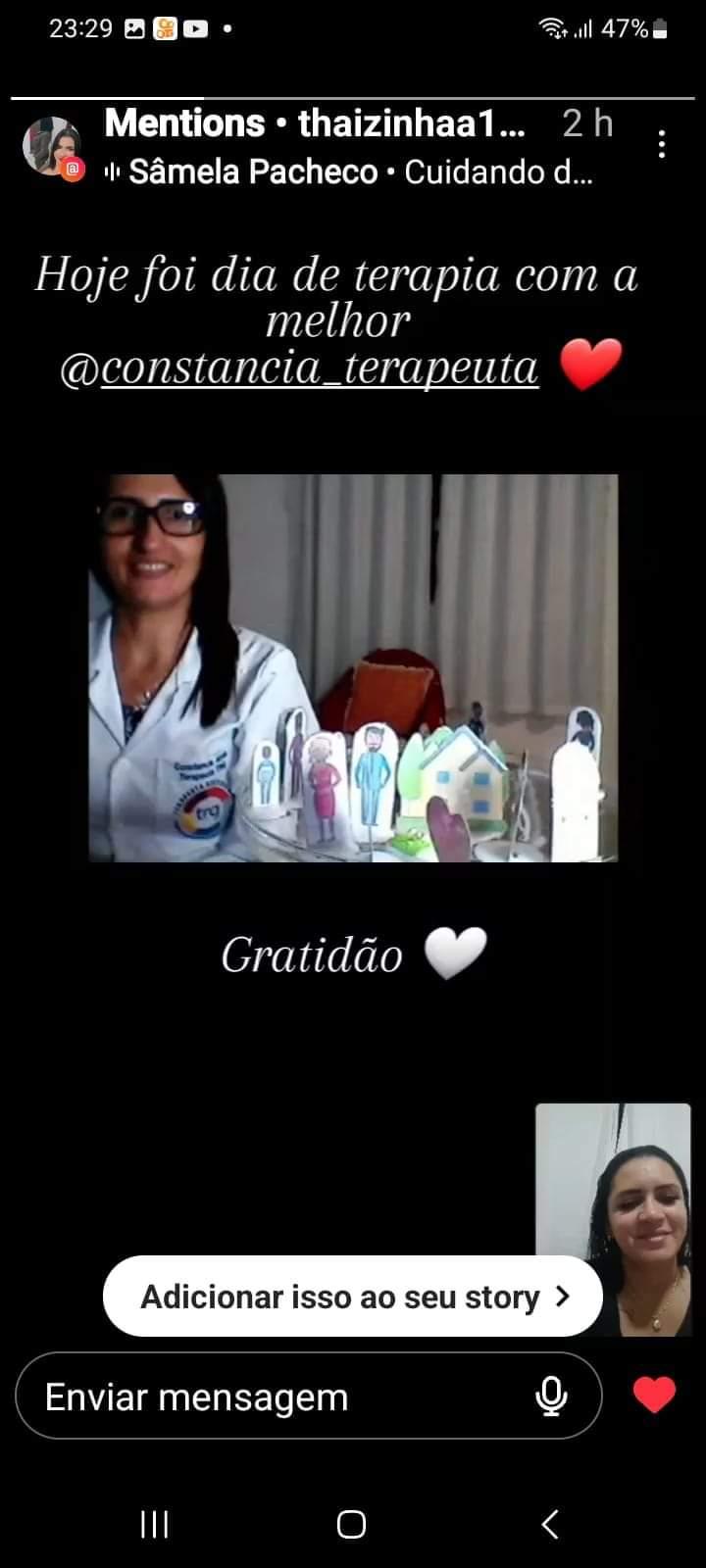Go back using the system back button

550,1524
